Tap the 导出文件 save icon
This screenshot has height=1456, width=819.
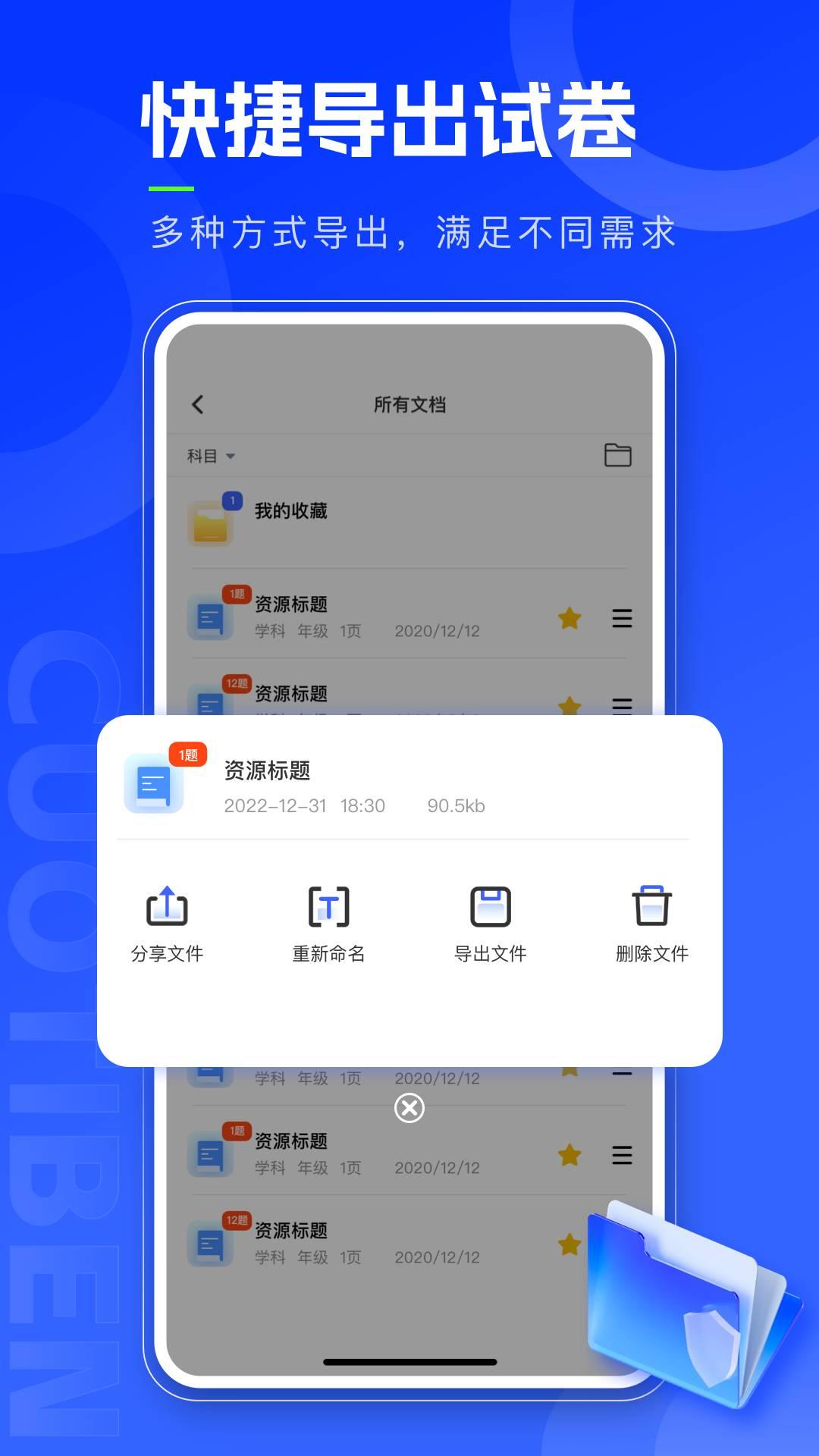pyautogui.click(x=491, y=907)
